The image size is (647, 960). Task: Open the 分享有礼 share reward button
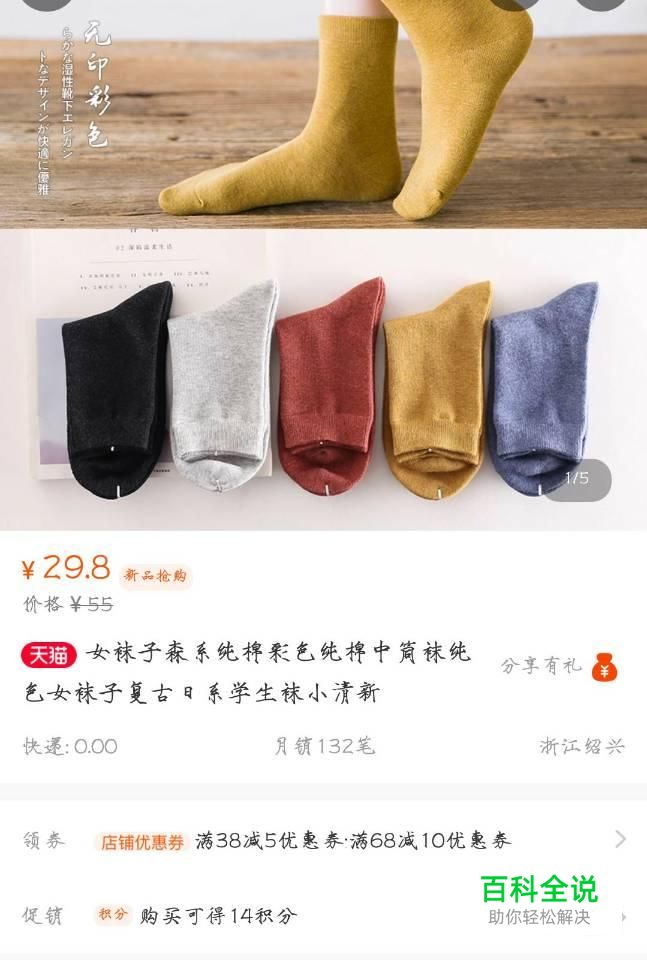coord(558,667)
